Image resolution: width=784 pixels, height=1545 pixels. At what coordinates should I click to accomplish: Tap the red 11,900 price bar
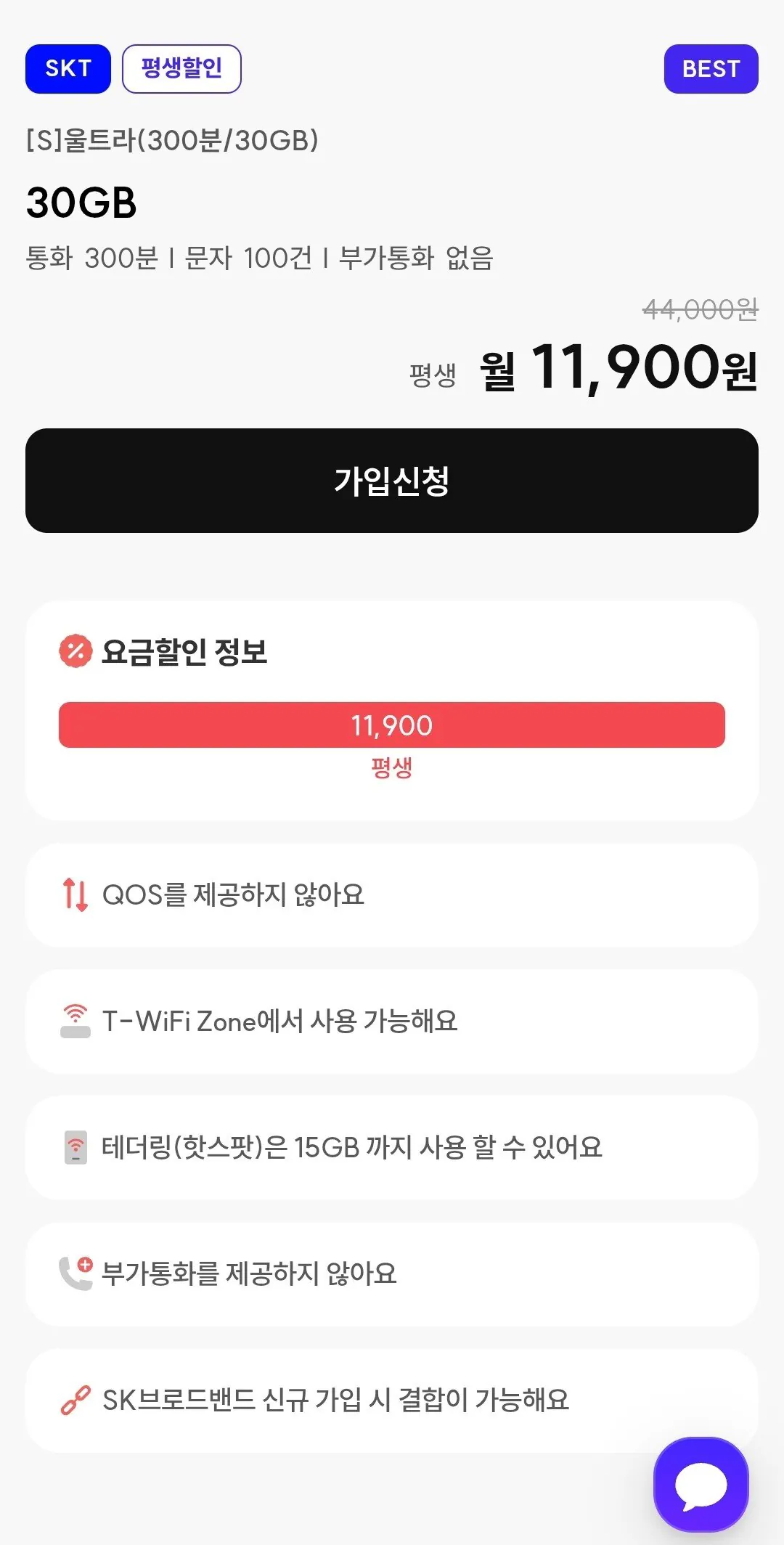[391, 725]
